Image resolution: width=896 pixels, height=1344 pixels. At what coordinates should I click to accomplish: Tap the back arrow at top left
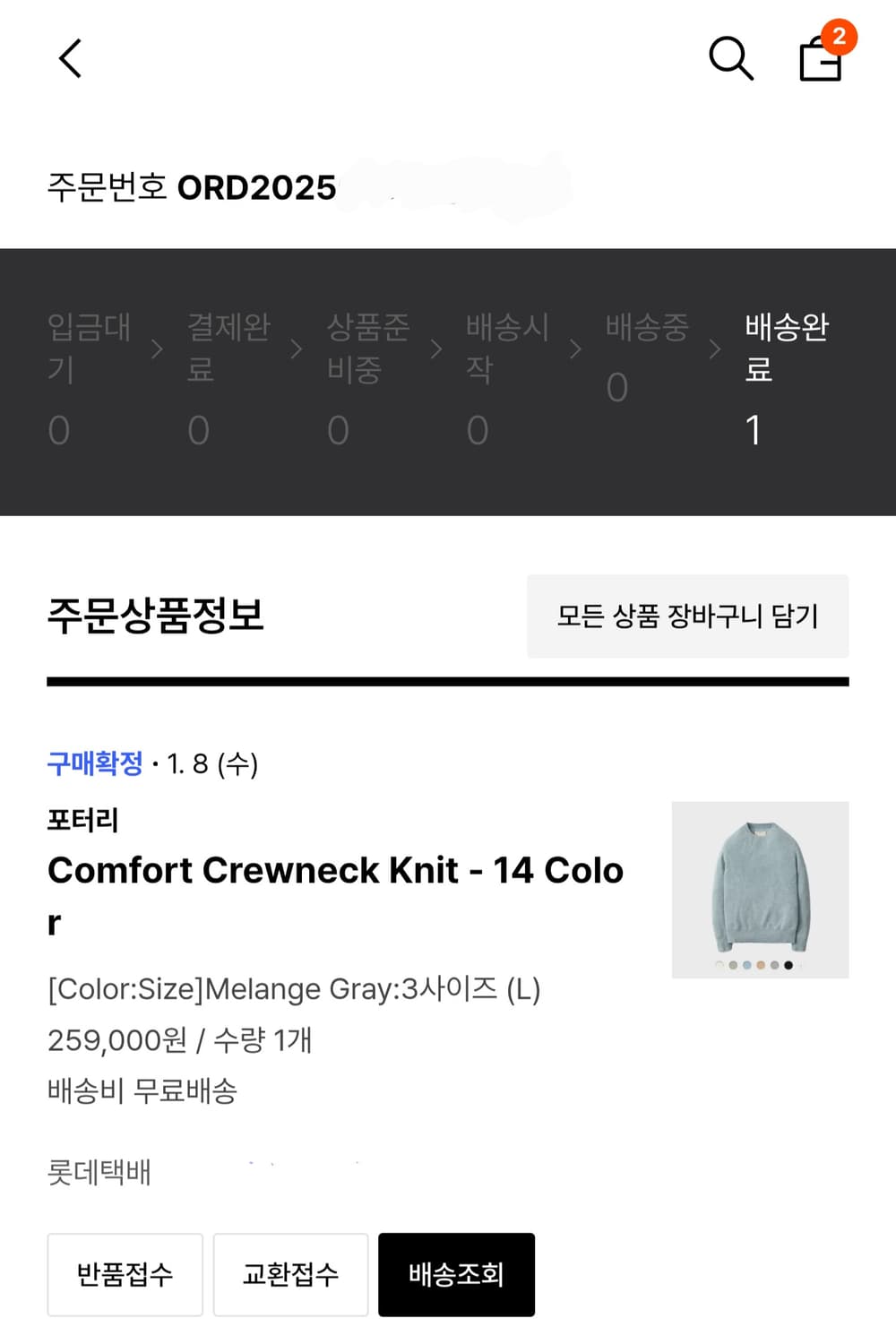pos(70,57)
